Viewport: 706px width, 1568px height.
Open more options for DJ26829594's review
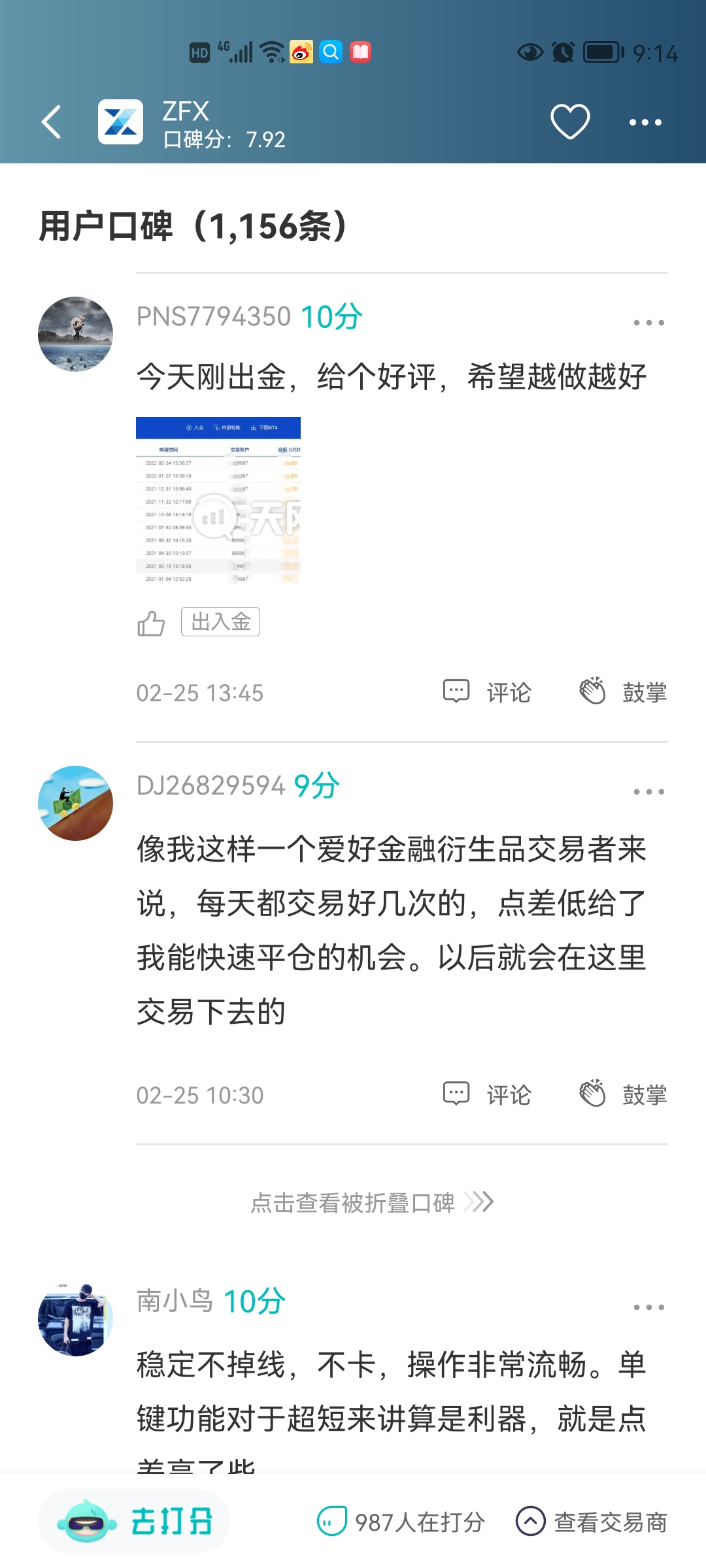point(648,792)
